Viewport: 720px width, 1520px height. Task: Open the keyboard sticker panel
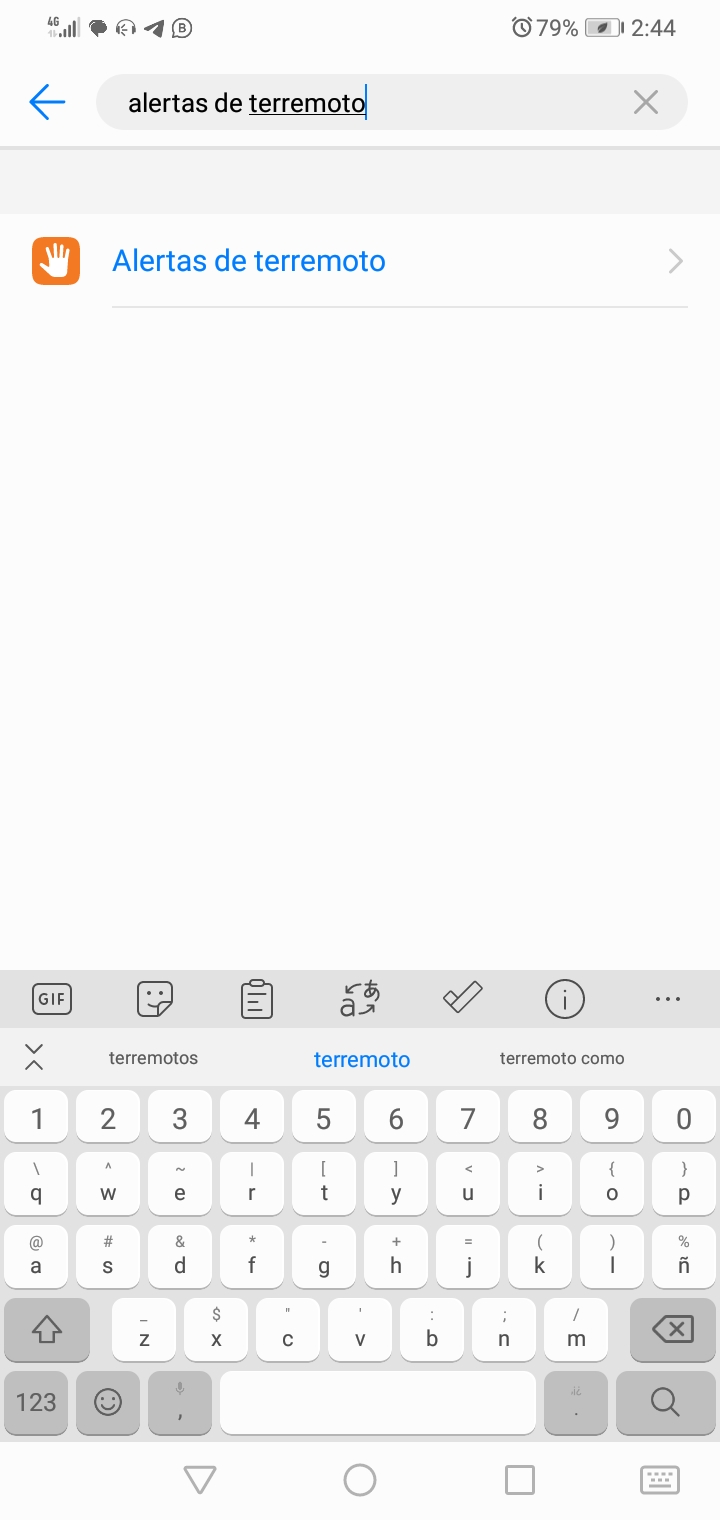point(155,998)
